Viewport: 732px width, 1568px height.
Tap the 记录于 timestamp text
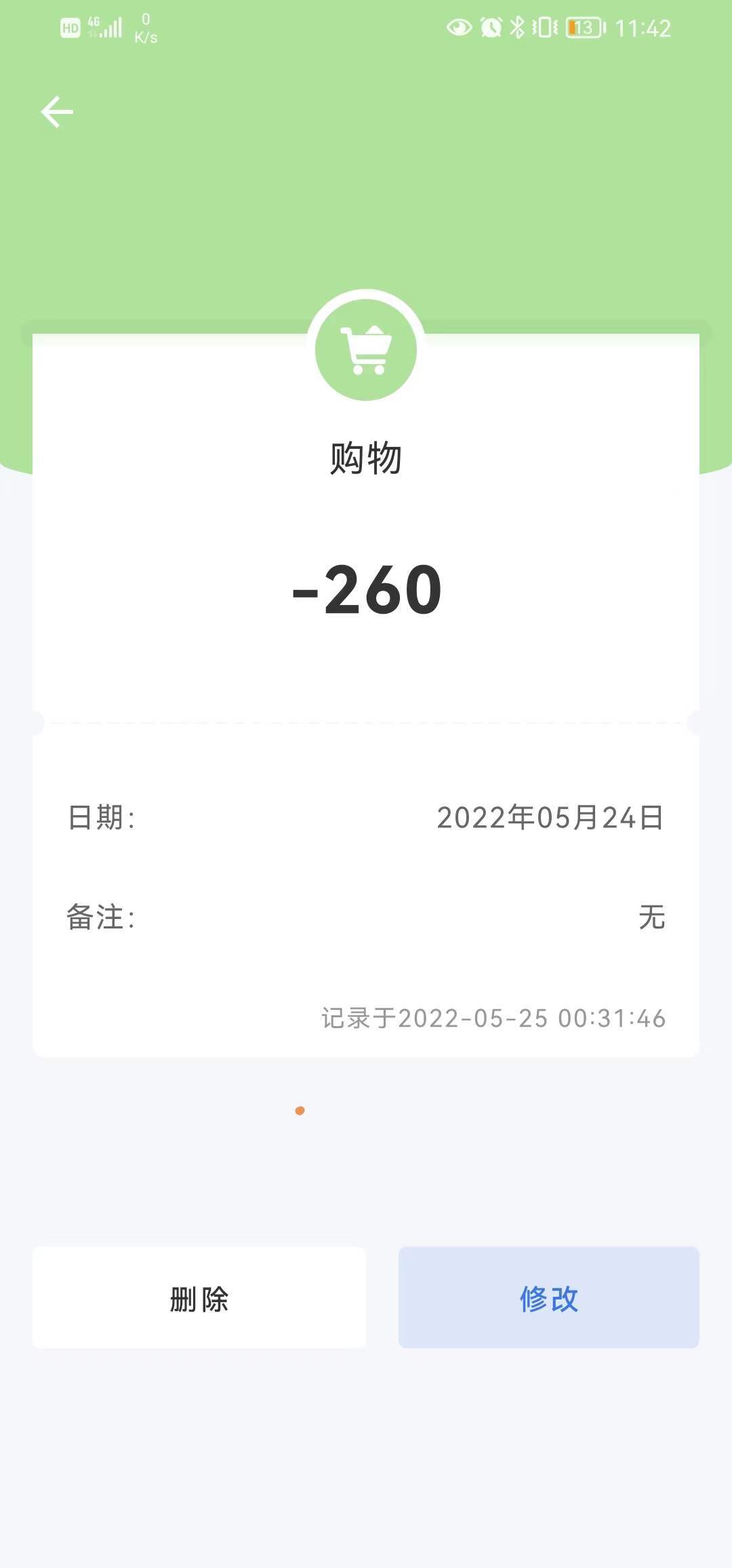click(492, 1016)
